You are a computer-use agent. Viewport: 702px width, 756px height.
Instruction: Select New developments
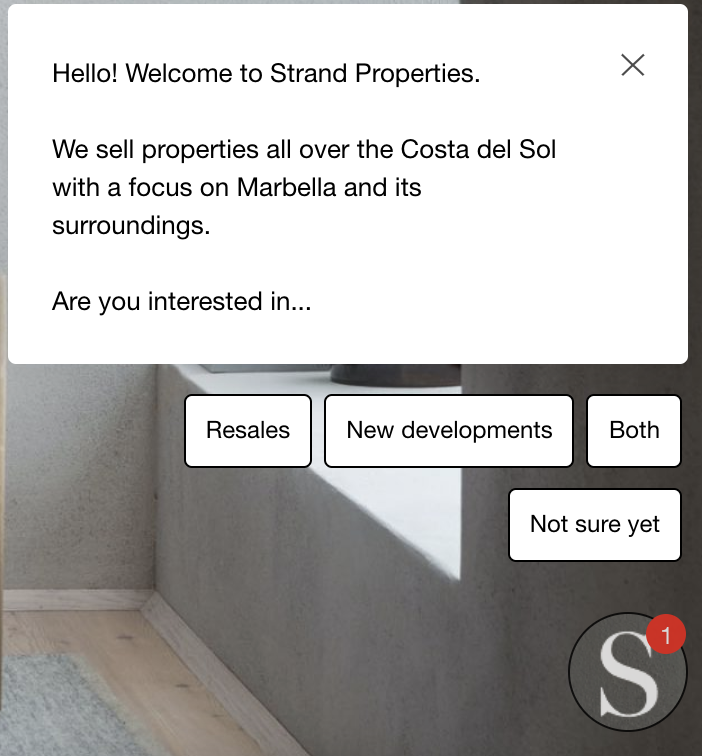pyautogui.click(x=449, y=431)
